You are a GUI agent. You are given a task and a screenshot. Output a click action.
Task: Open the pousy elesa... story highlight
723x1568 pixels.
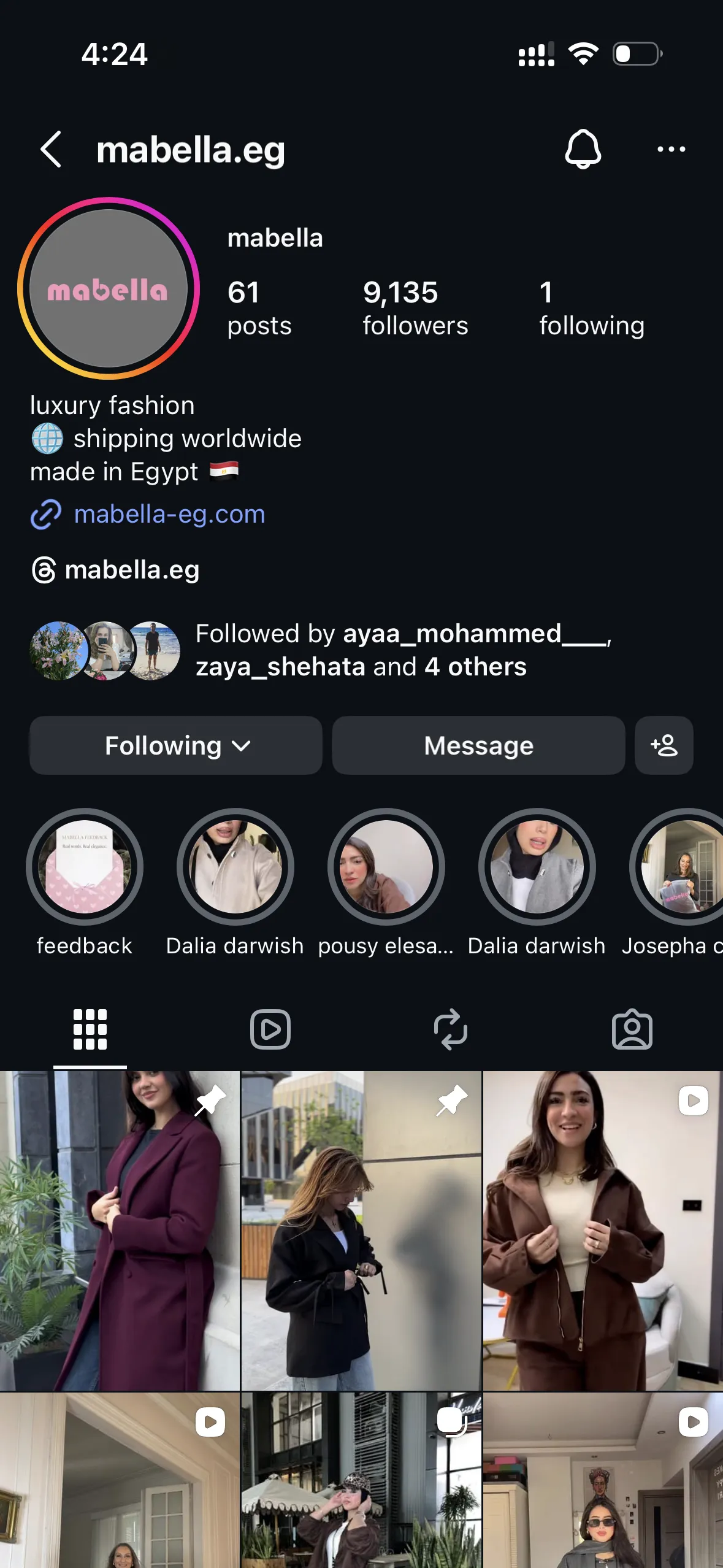[x=386, y=867]
